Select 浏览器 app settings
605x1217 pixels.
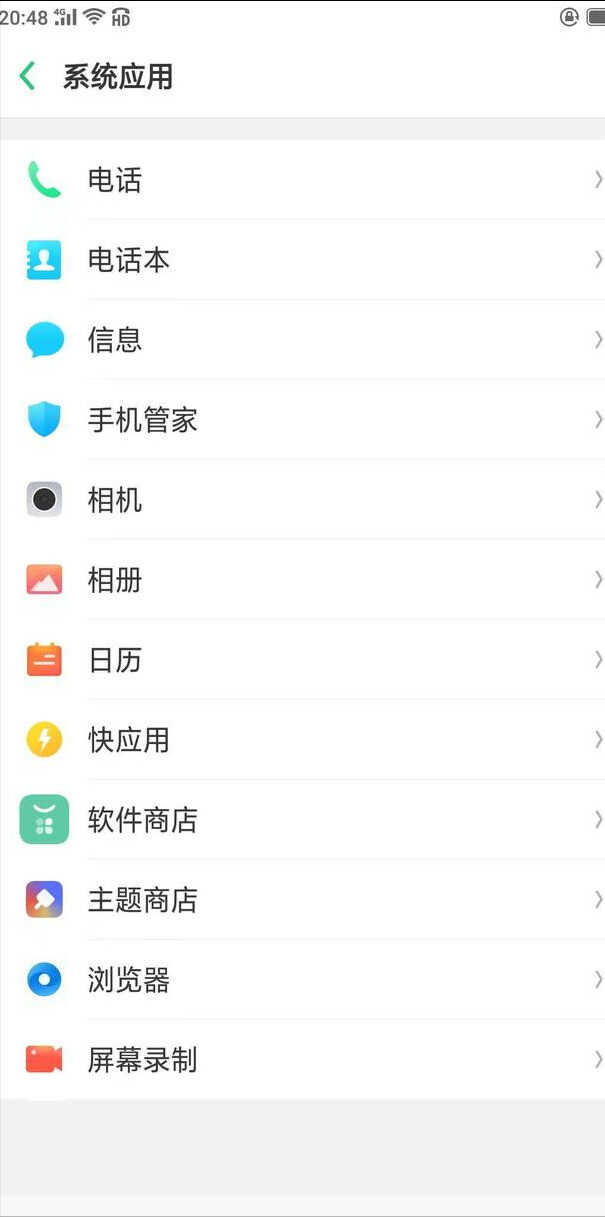pyautogui.click(x=302, y=980)
